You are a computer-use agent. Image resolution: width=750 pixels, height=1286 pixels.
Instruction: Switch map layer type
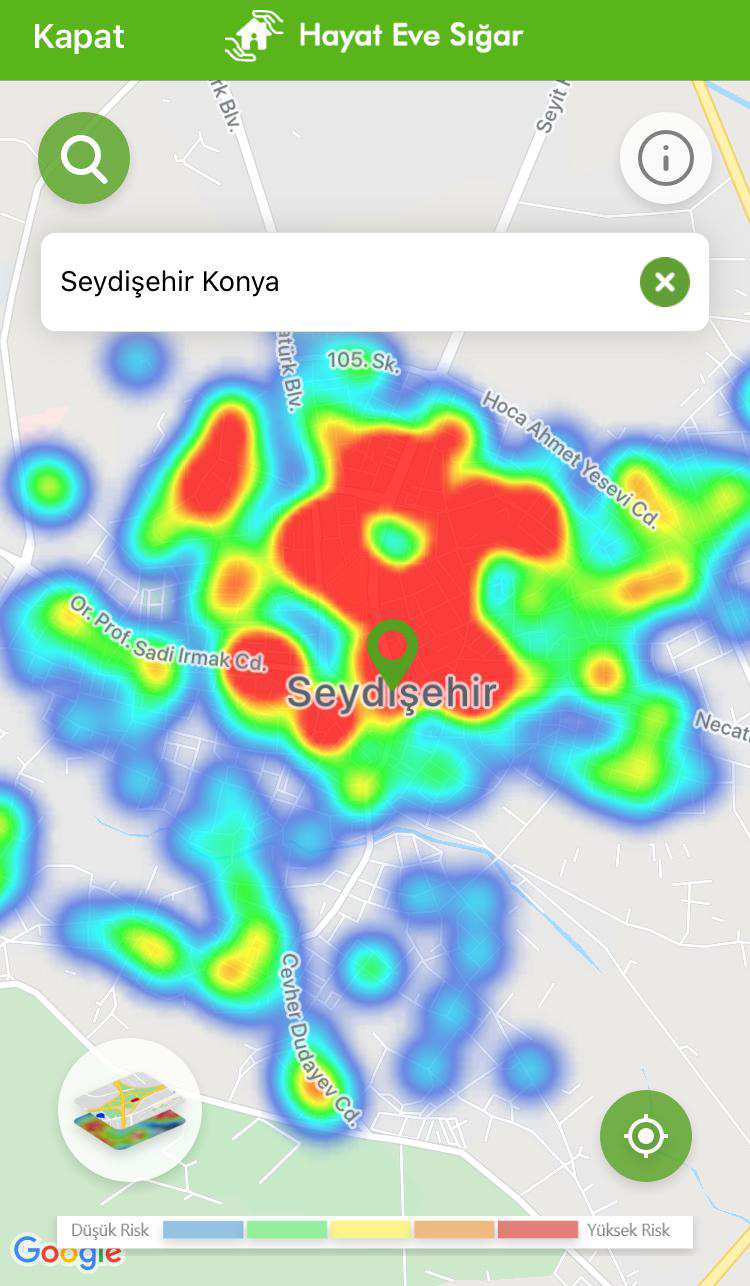(130, 1110)
